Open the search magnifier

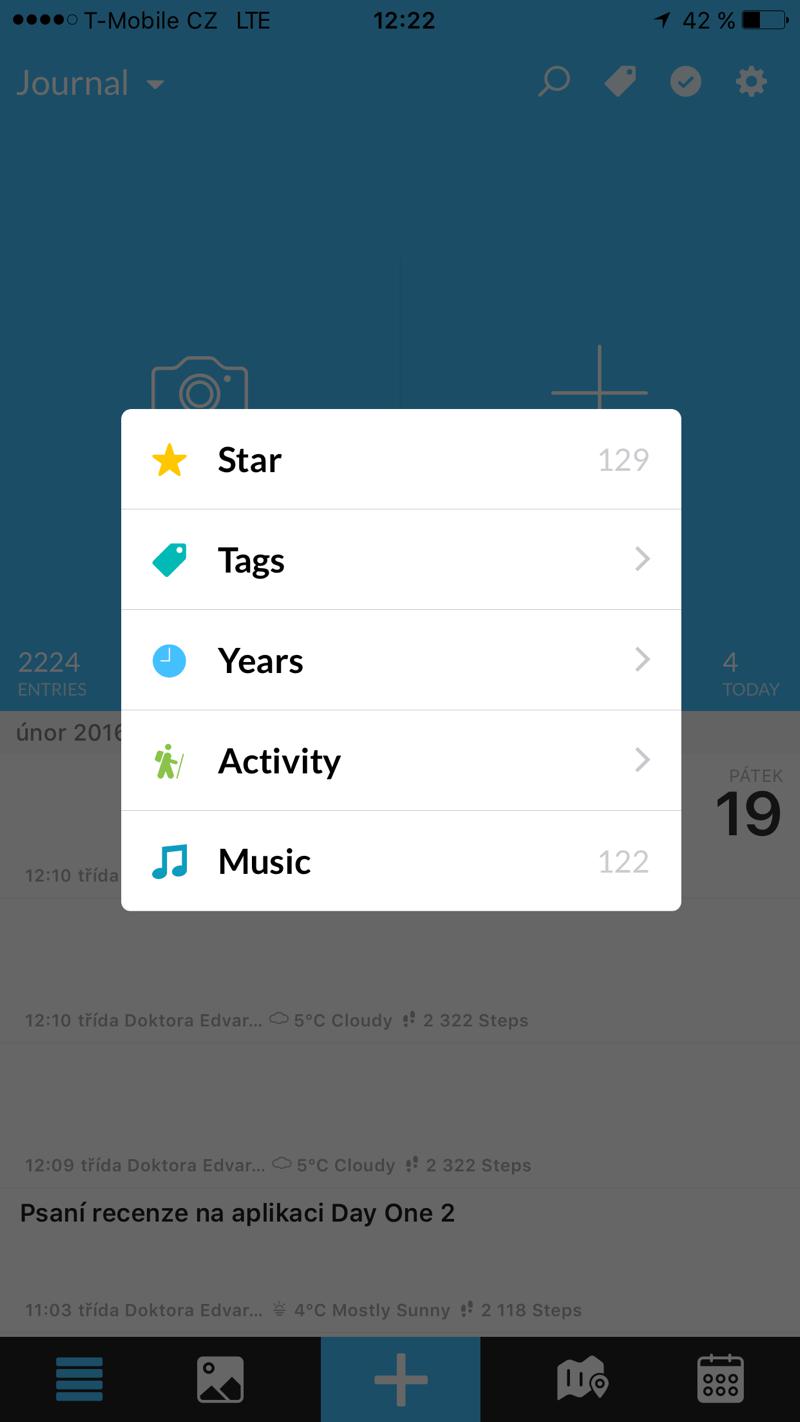[553, 82]
